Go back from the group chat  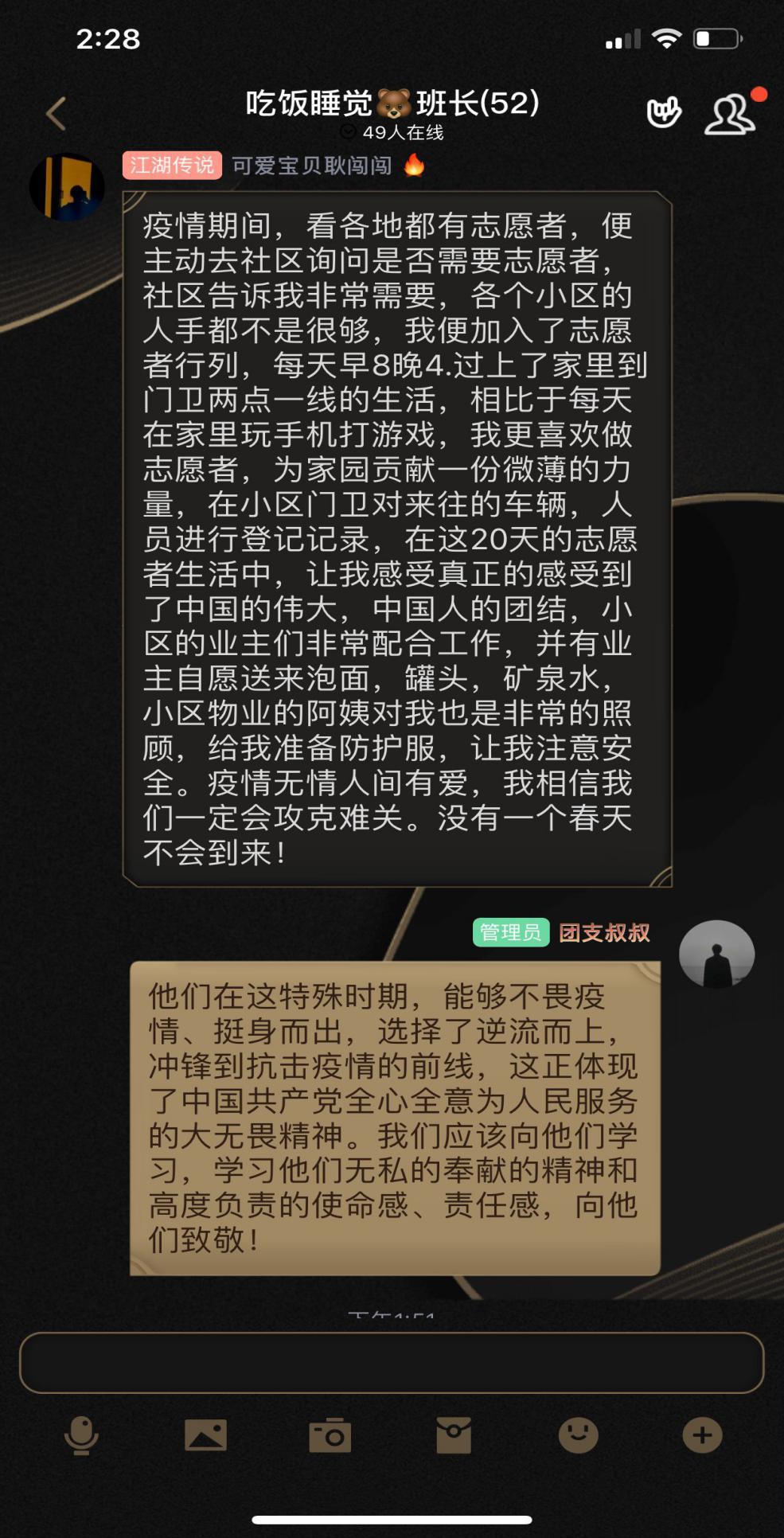point(56,113)
